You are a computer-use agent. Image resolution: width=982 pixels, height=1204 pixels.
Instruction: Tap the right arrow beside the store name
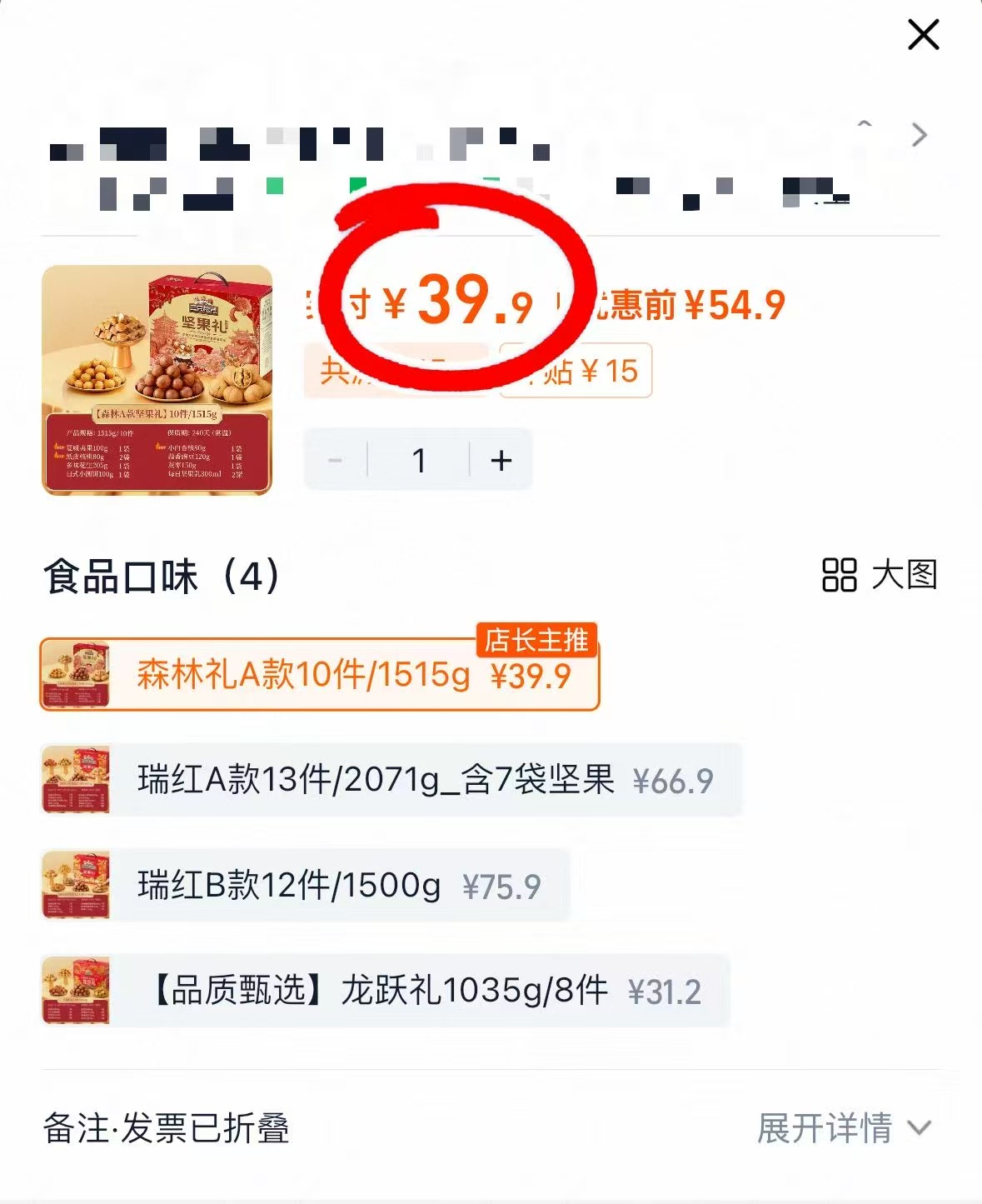pos(919,134)
